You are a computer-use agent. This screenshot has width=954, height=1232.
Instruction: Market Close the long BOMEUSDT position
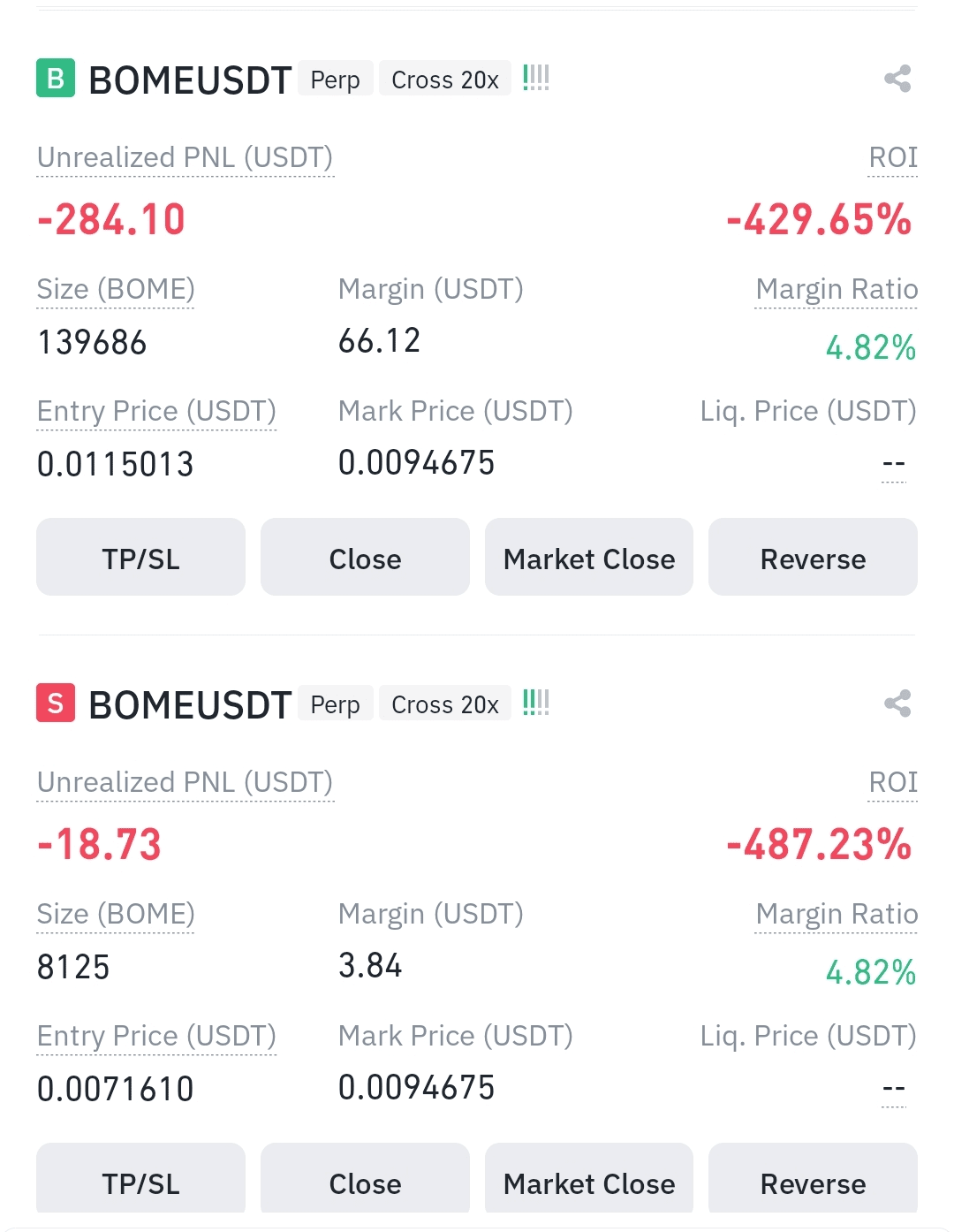(589, 558)
